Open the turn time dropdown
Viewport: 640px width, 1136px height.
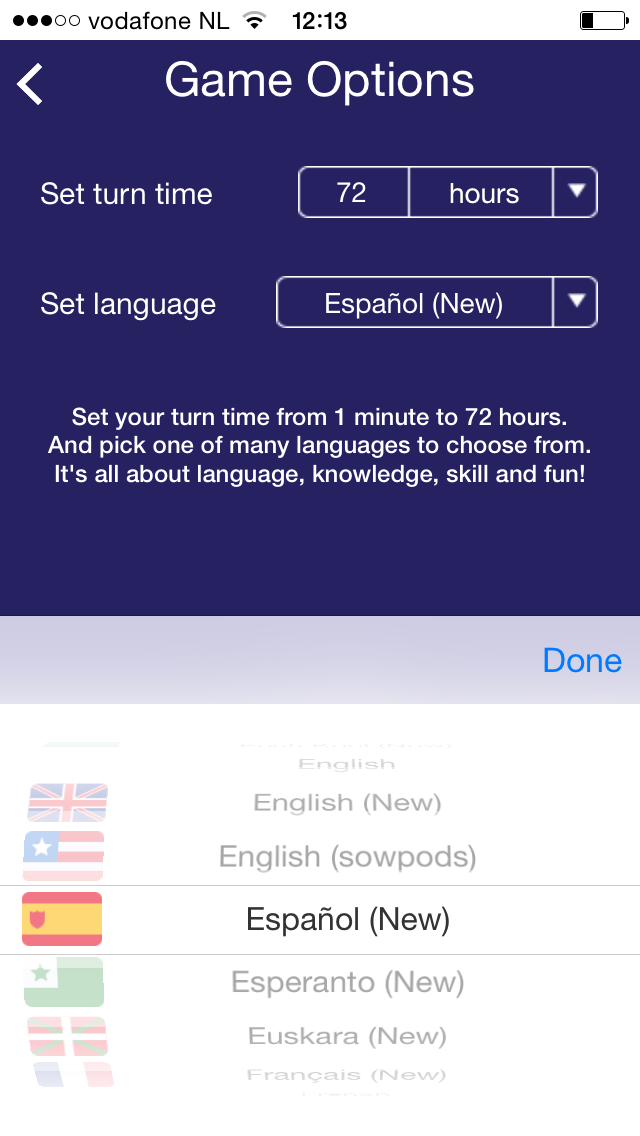575,193
